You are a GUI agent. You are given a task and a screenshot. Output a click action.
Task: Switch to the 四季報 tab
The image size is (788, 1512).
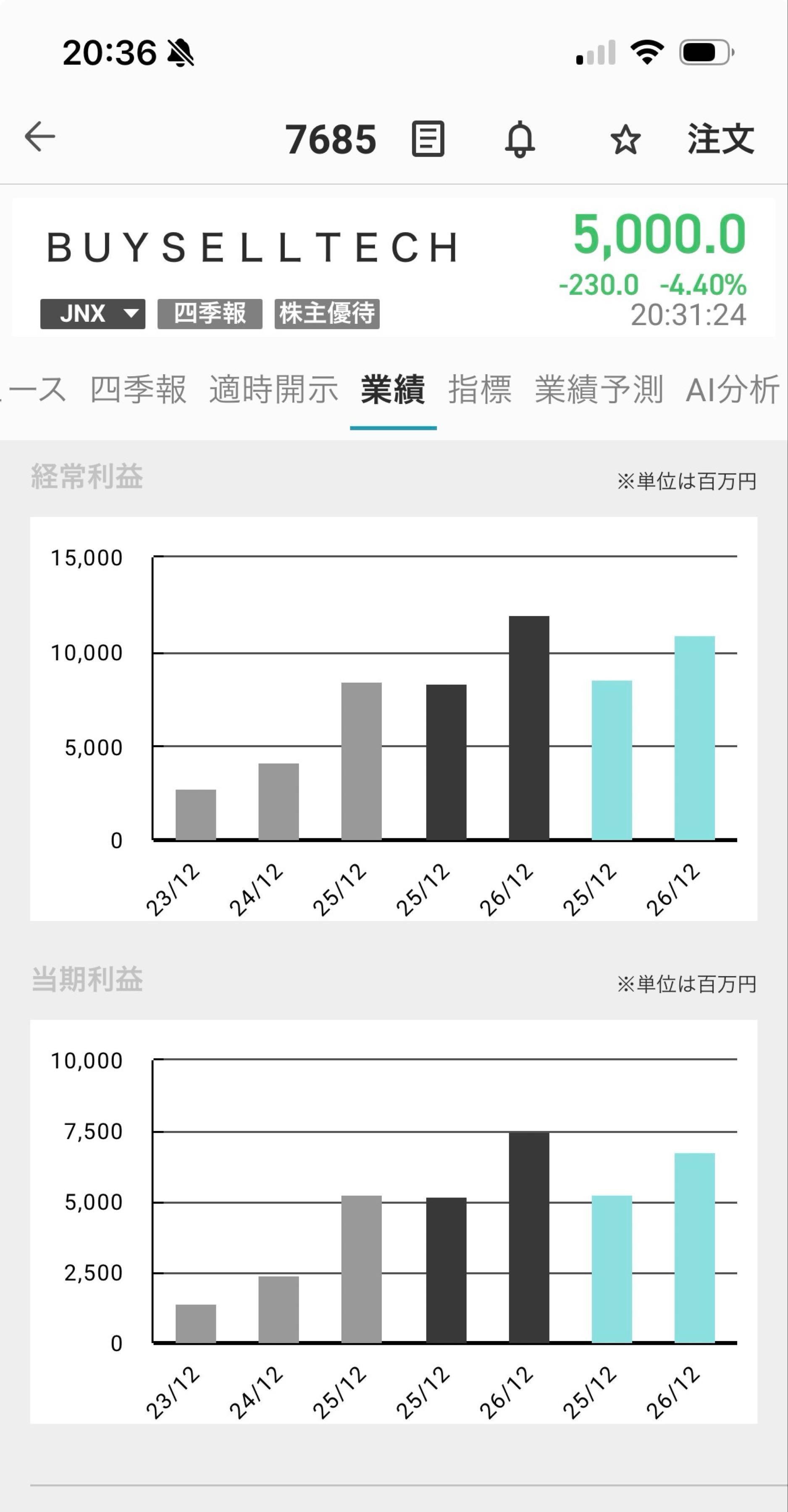138,390
